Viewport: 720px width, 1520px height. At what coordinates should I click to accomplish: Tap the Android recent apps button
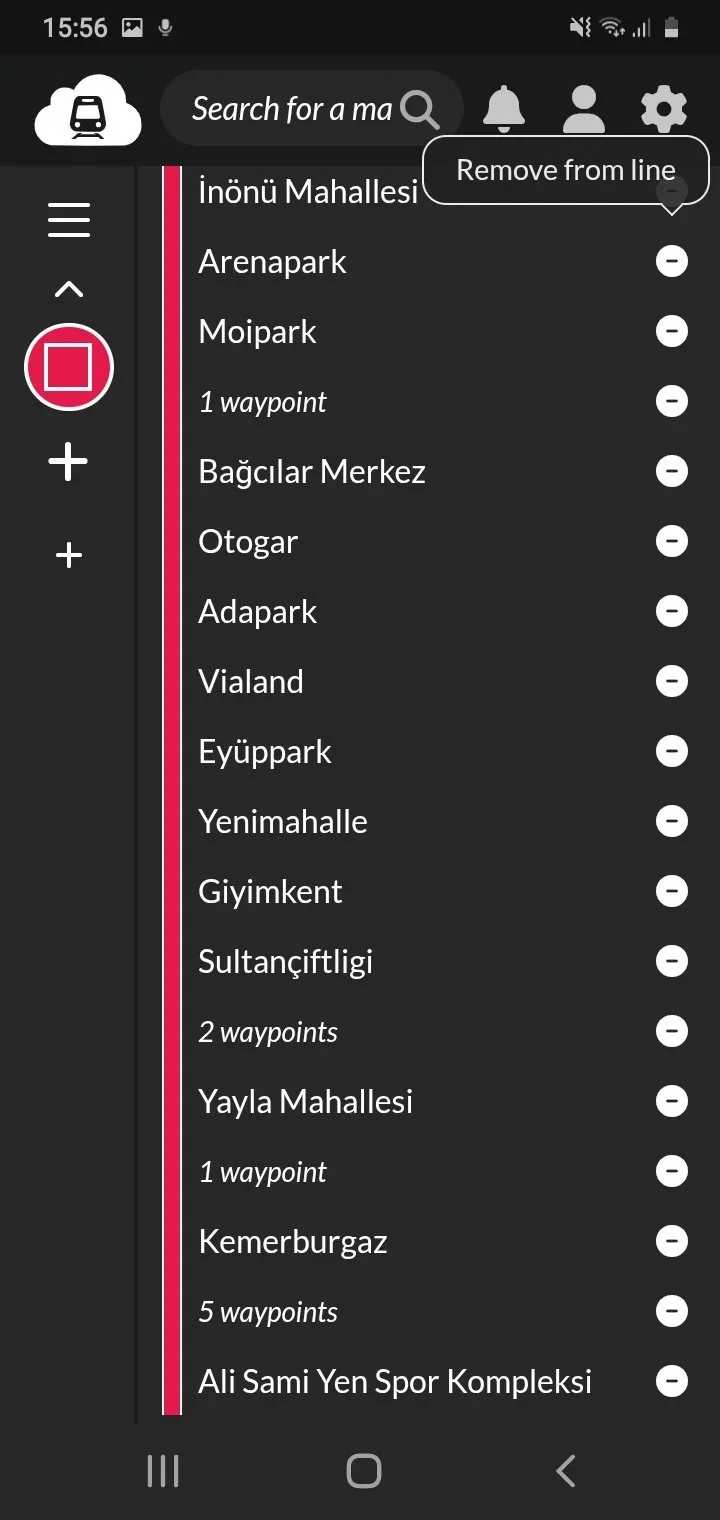click(162, 1470)
